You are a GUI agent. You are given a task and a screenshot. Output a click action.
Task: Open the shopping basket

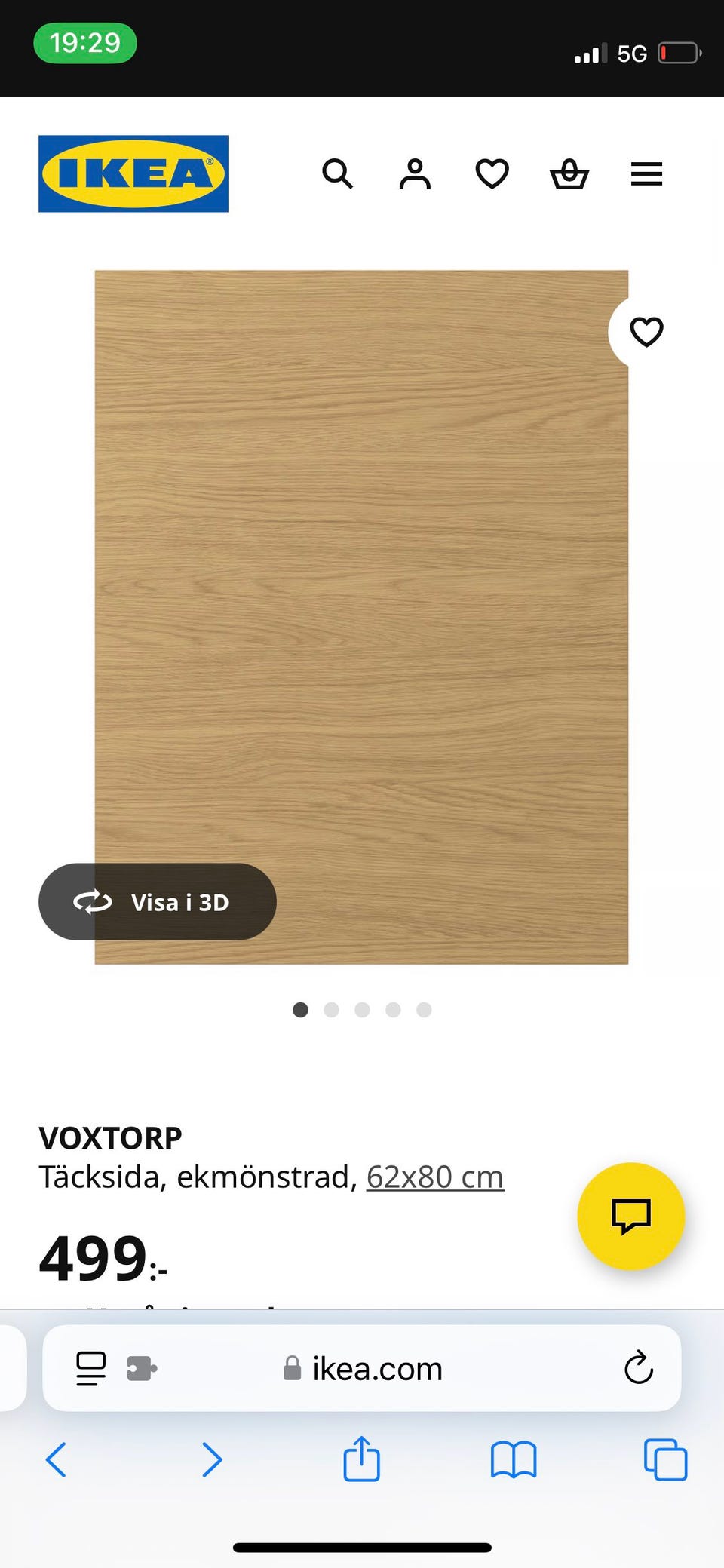pos(569,174)
